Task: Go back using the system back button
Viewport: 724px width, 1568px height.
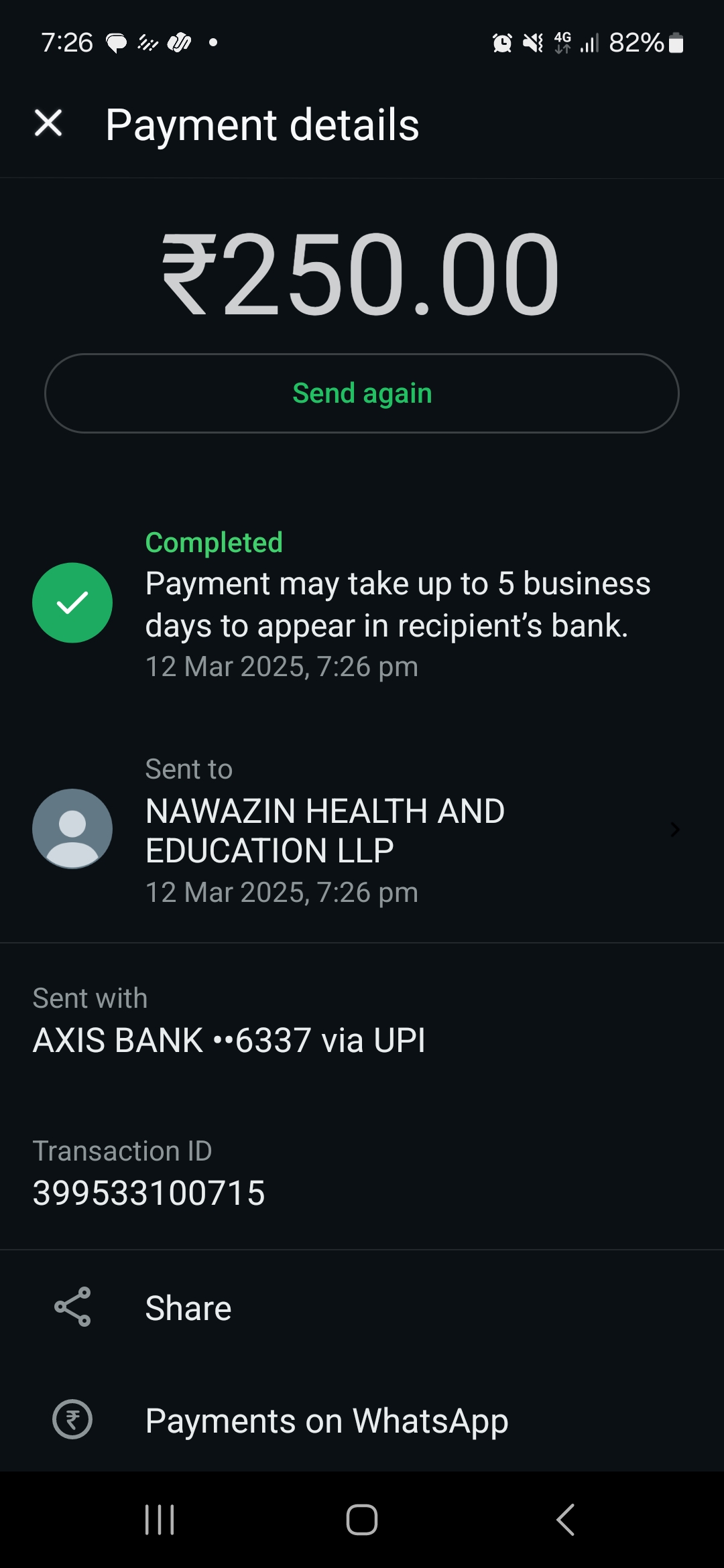Action: (565, 1519)
